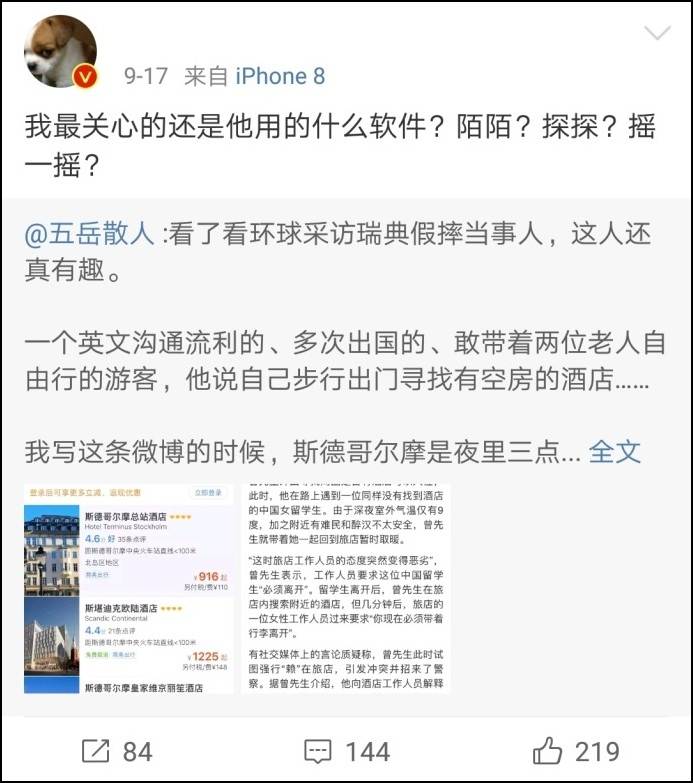Image resolution: width=693 pixels, height=783 pixels.
Task: Repost this post with 84 reposts
Action: (x=116, y=751)
